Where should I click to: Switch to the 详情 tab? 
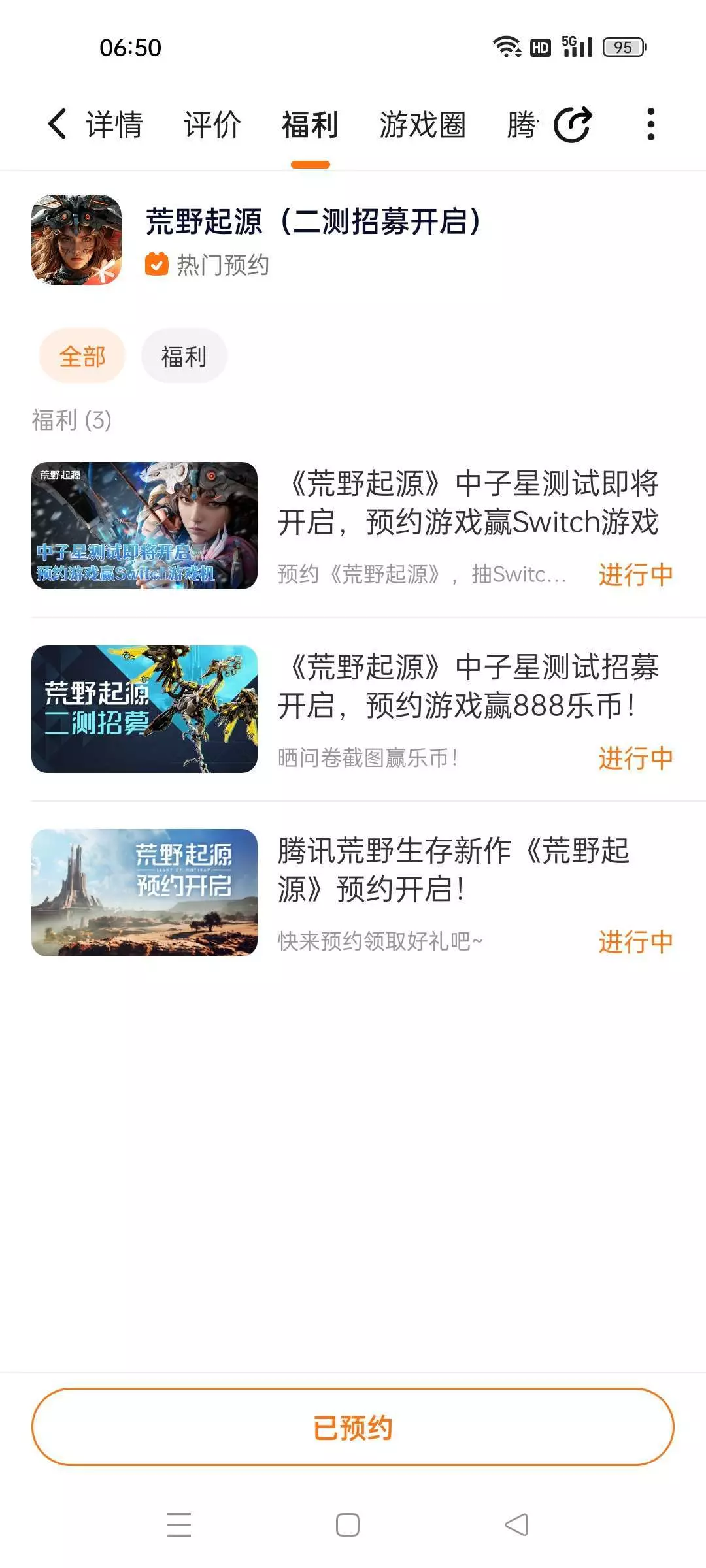click(x=114, y=124)
